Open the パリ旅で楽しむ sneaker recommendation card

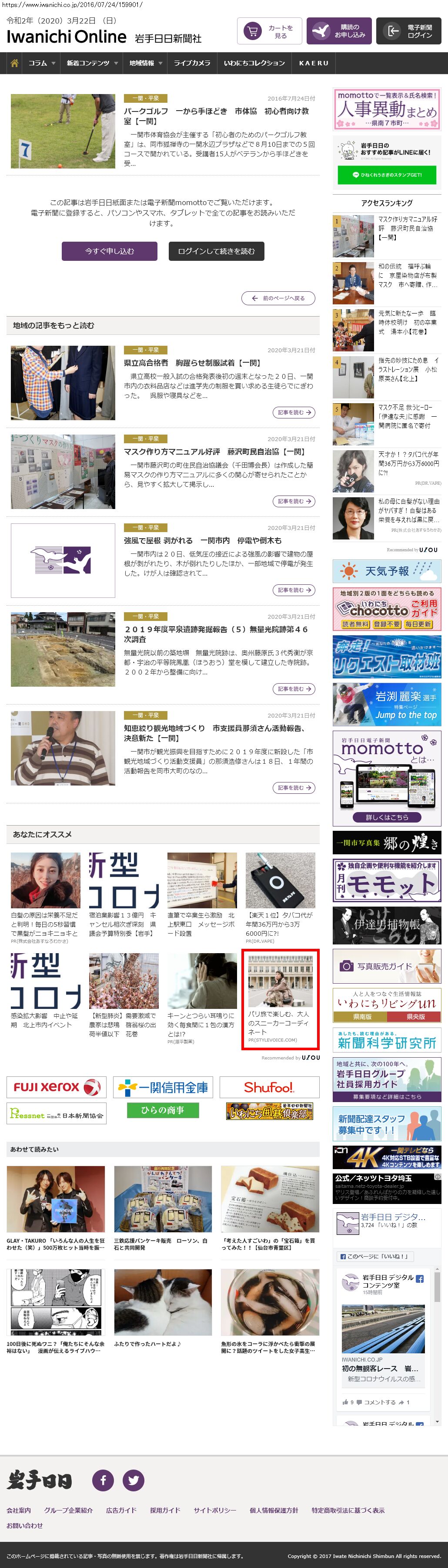280,999
